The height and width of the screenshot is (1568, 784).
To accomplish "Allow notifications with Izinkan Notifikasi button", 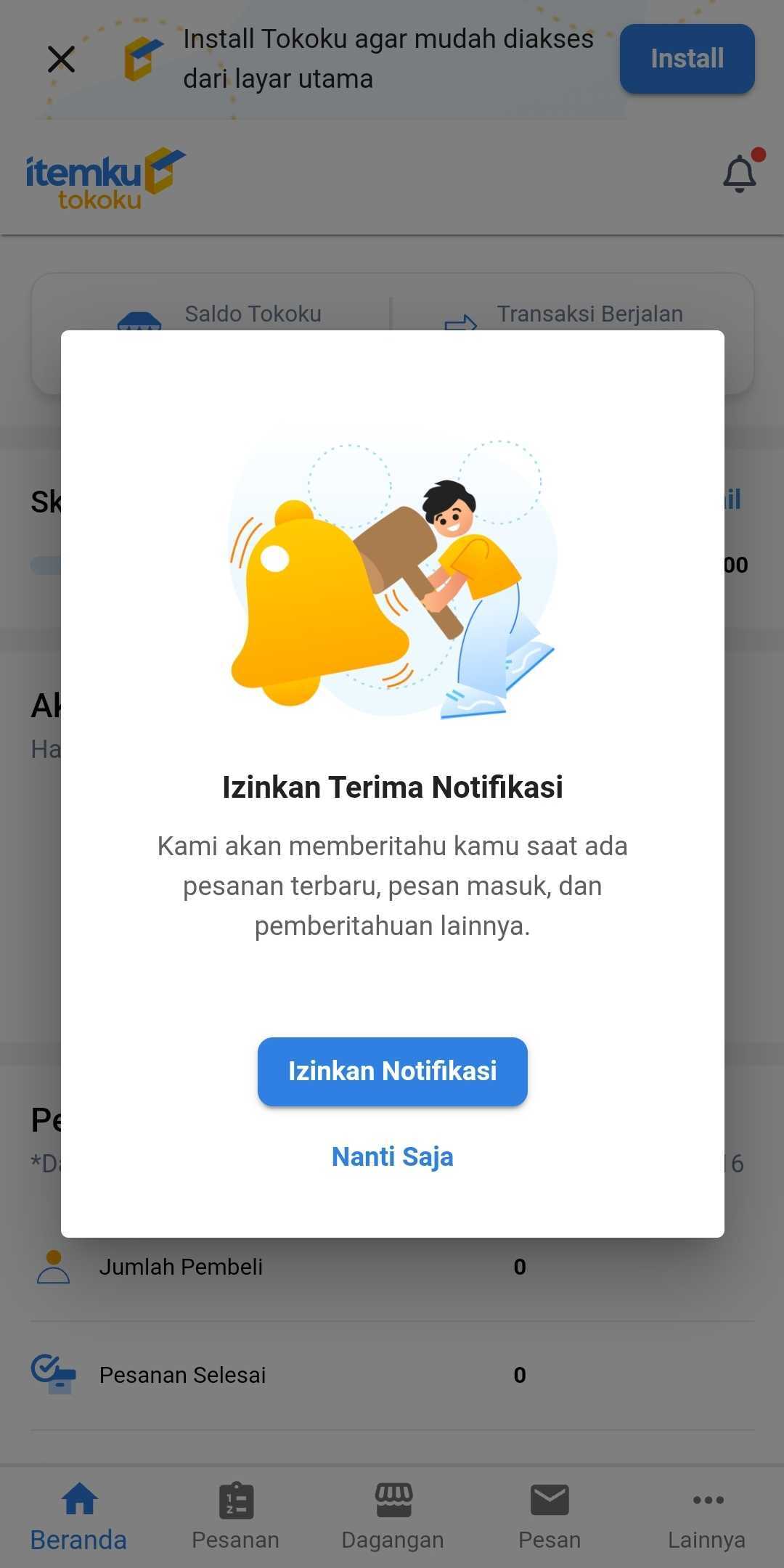I will (392, 1071).
